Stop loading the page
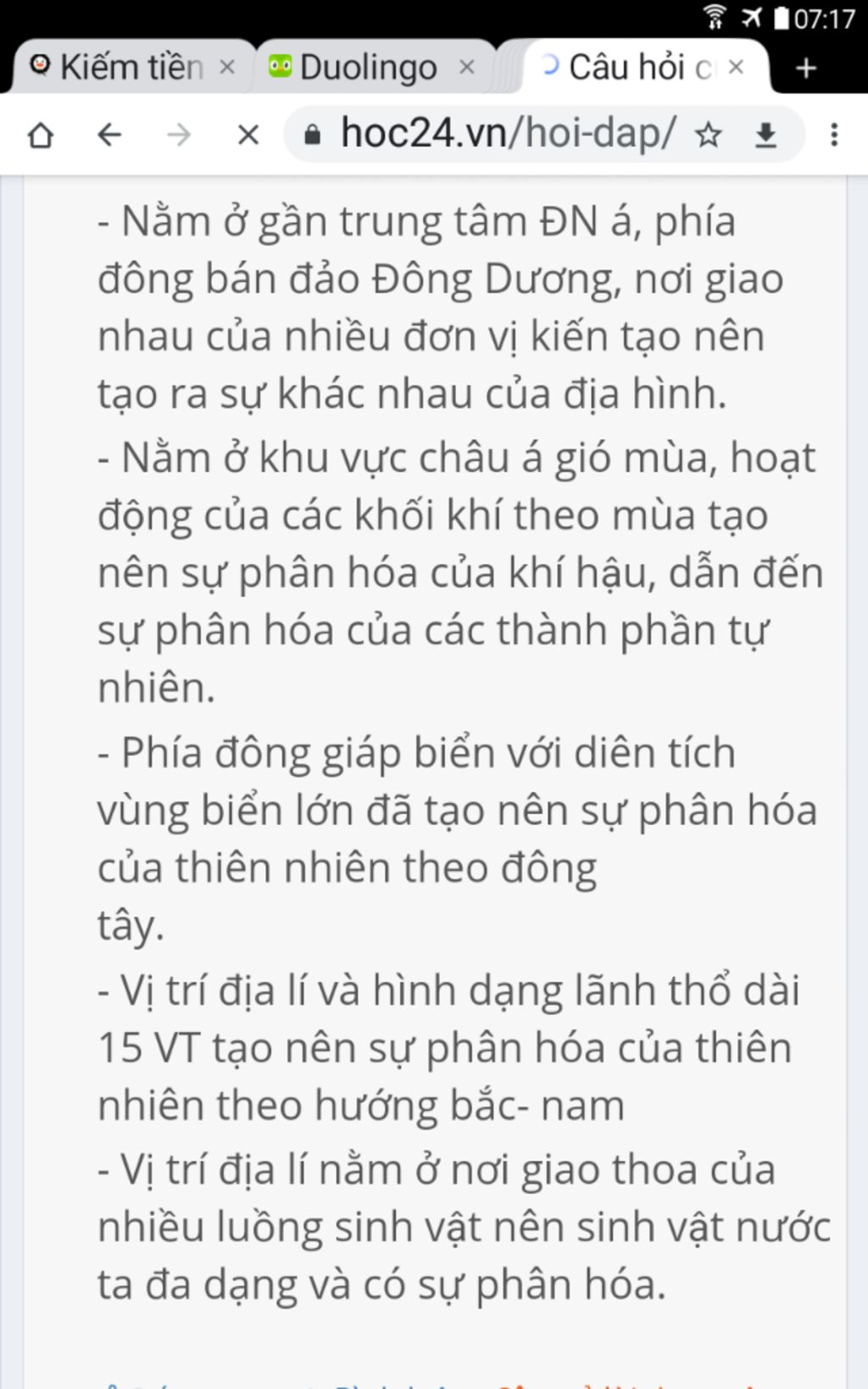Screen dimensions: 868x1389 tap(248, 134)
